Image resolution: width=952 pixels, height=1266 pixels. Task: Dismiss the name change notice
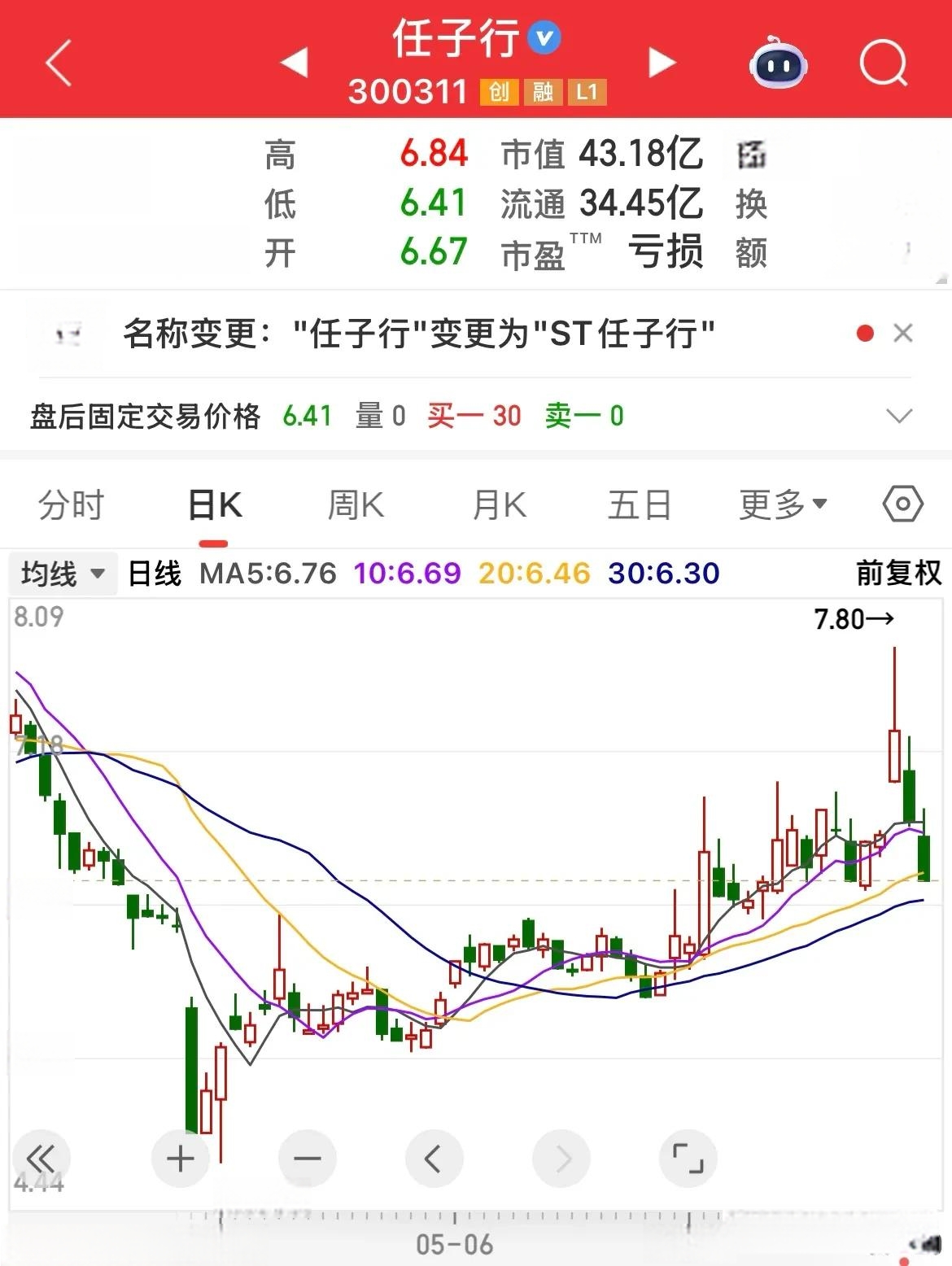click(x=902, y=333)
